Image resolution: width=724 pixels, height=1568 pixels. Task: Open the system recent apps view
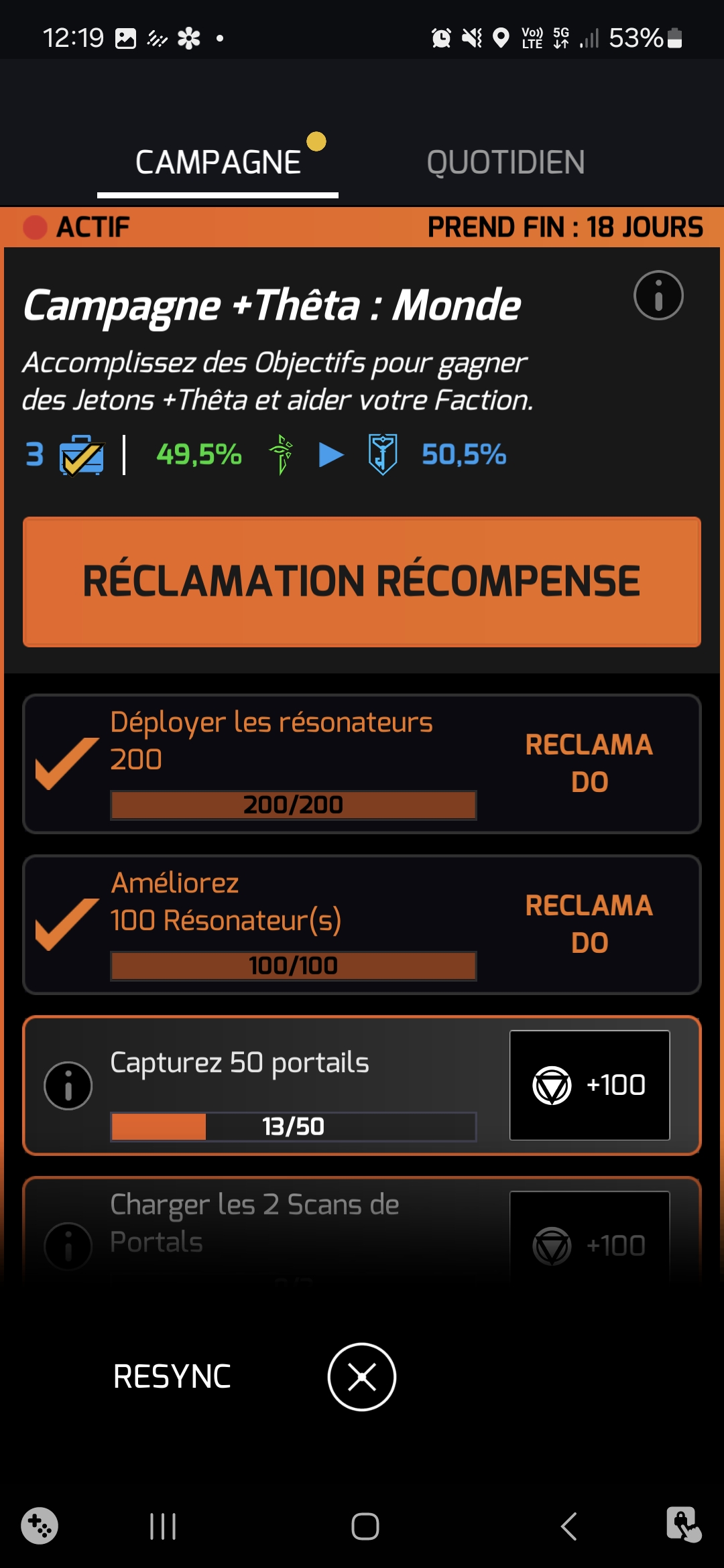point(163,1526)
